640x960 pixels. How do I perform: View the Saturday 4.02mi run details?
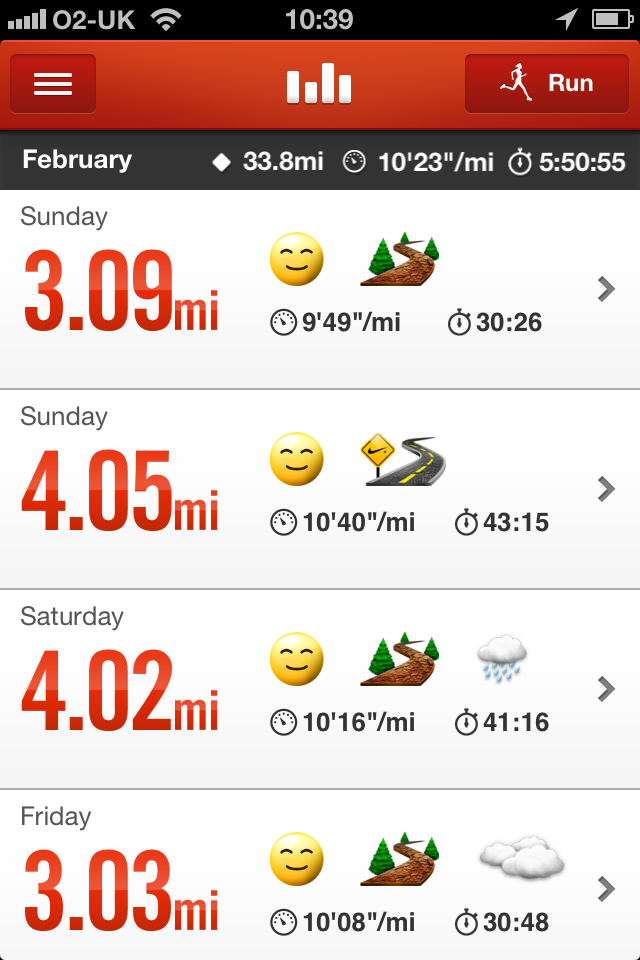(320, 689)
